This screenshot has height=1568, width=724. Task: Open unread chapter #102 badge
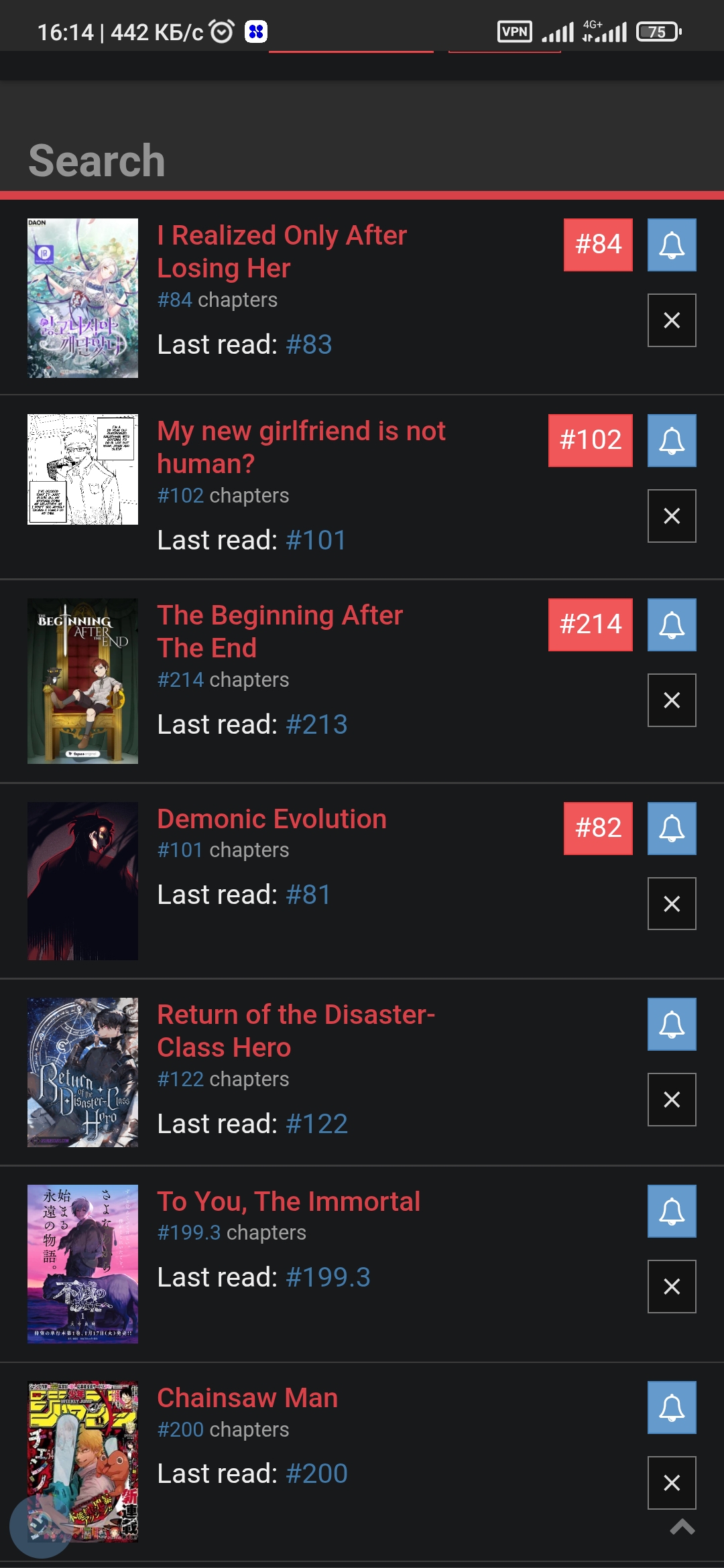590,440
